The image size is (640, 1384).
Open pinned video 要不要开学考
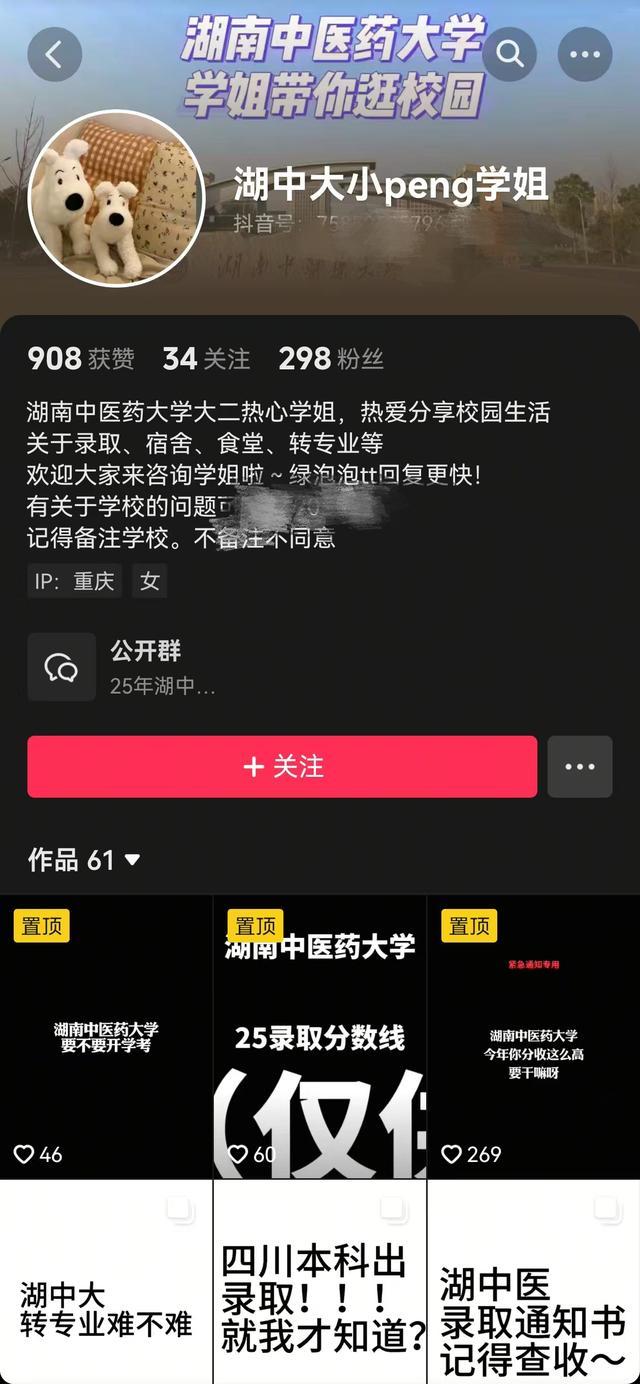tap(106, 1037)
